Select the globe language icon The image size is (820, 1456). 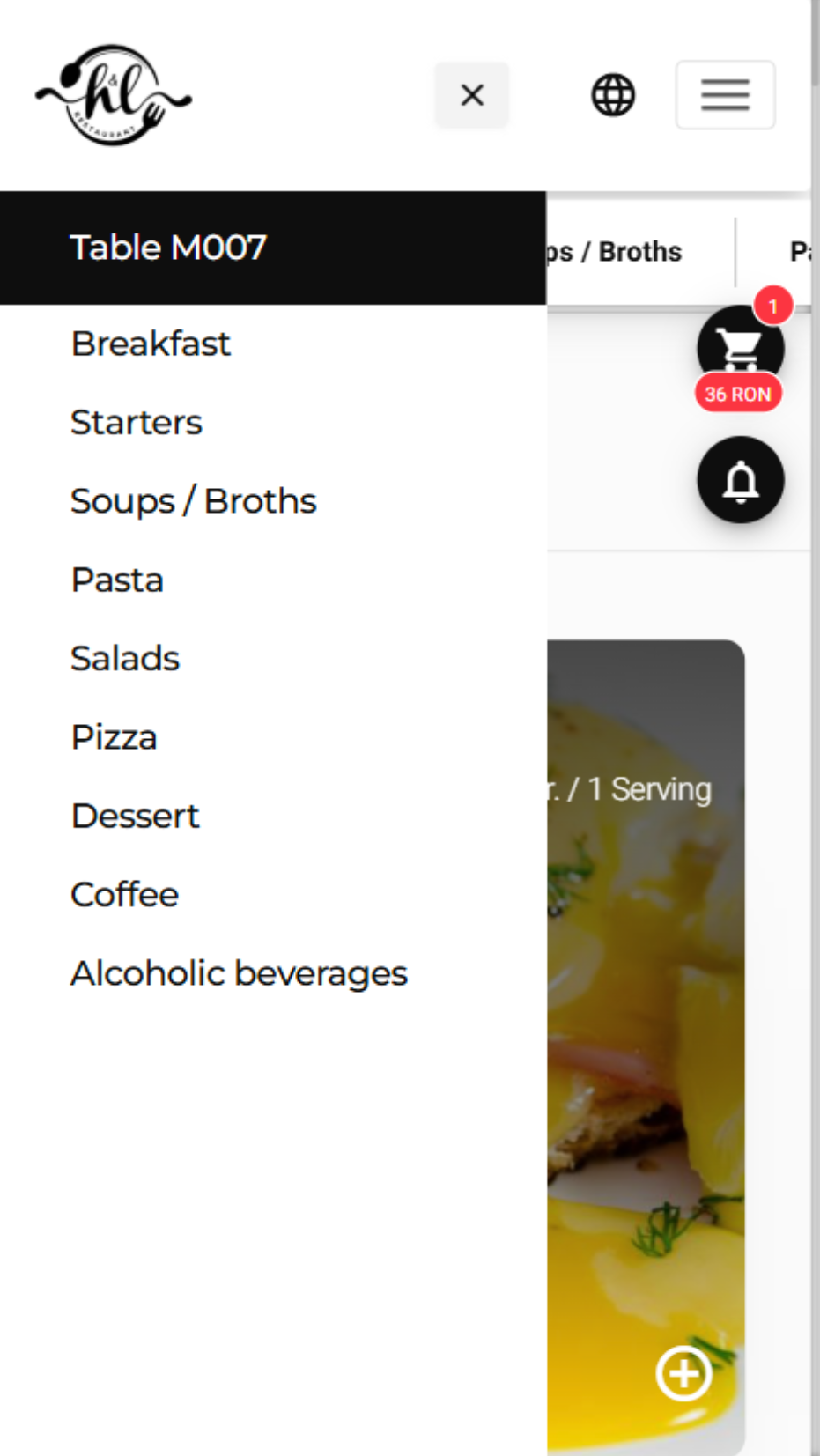[x=613, y=95]
